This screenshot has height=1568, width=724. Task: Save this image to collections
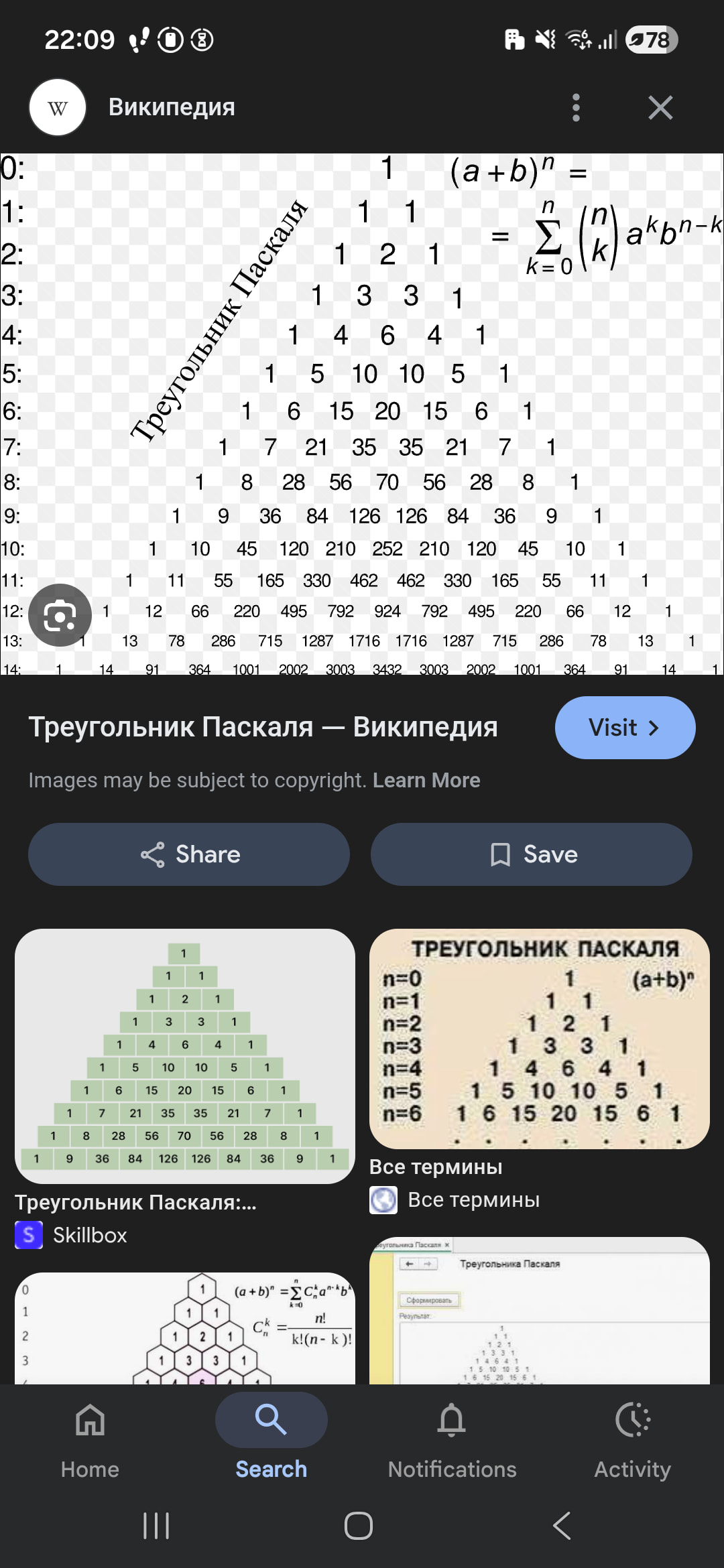click(x=532, y=854)
